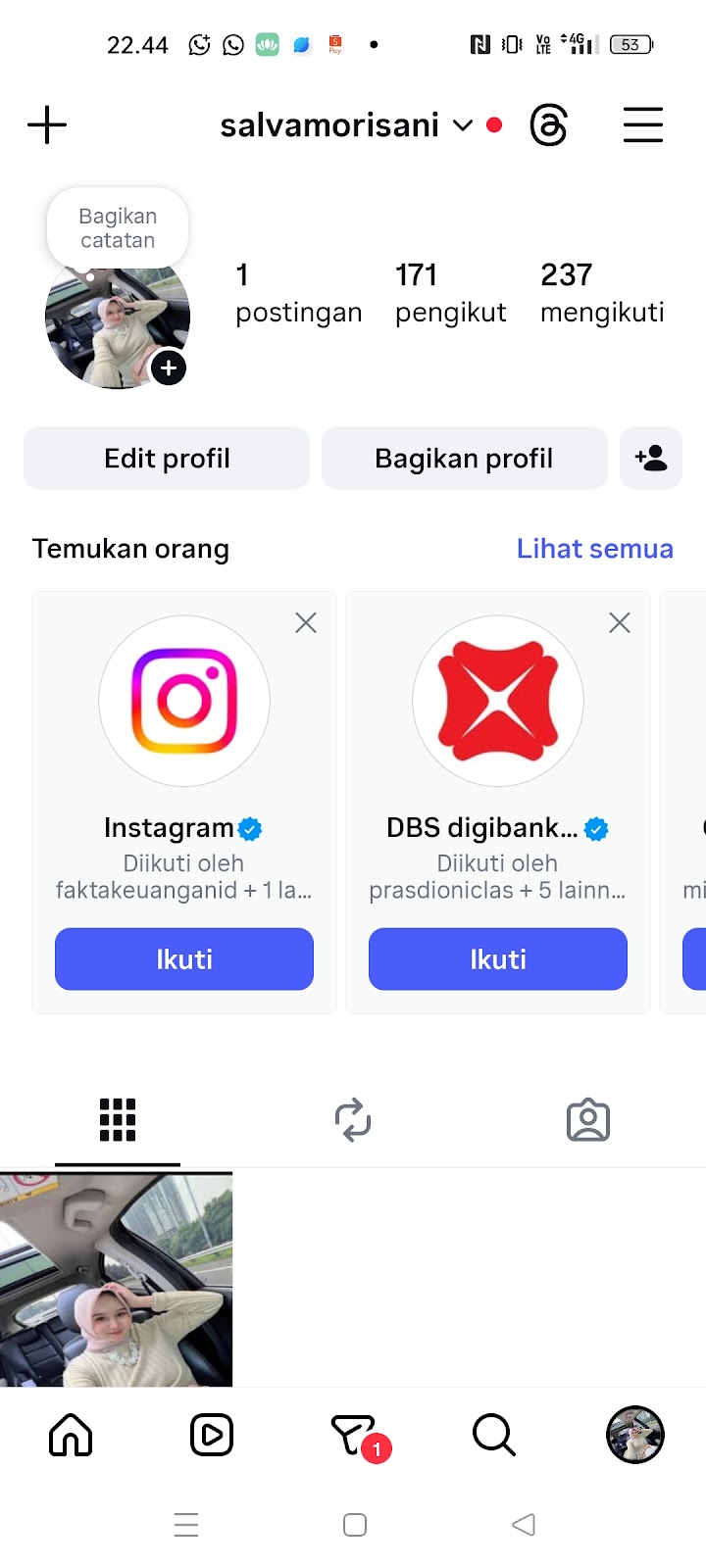This screenshot has width=706, height=1568.
Task: Follow Instagram with the Ikuti button
Action: (x=184, y=958)
